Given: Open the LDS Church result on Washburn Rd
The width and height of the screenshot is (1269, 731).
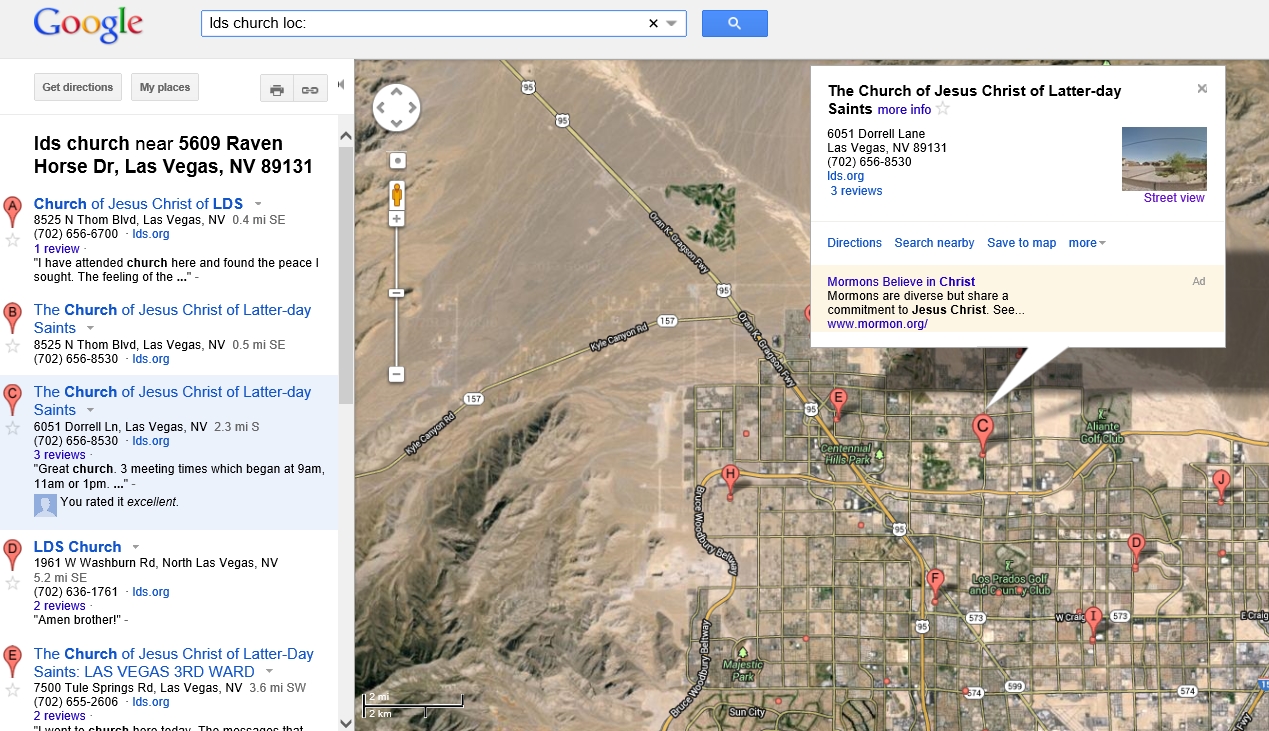Looking at the screenshot, I should pyautogui.click(x=77, y=546).
